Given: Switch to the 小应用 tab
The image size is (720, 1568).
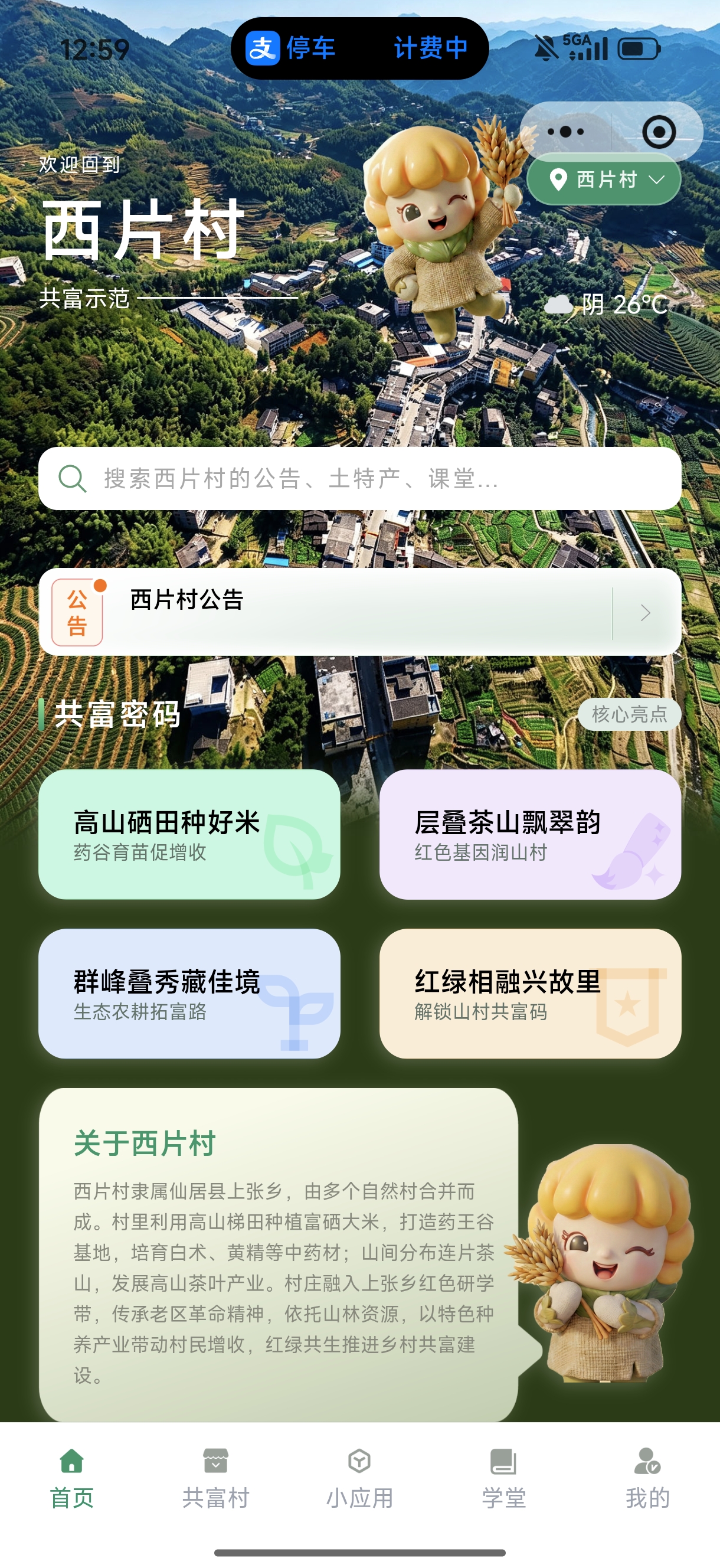Looking at the screenshot, I should tap(359, 1478).
